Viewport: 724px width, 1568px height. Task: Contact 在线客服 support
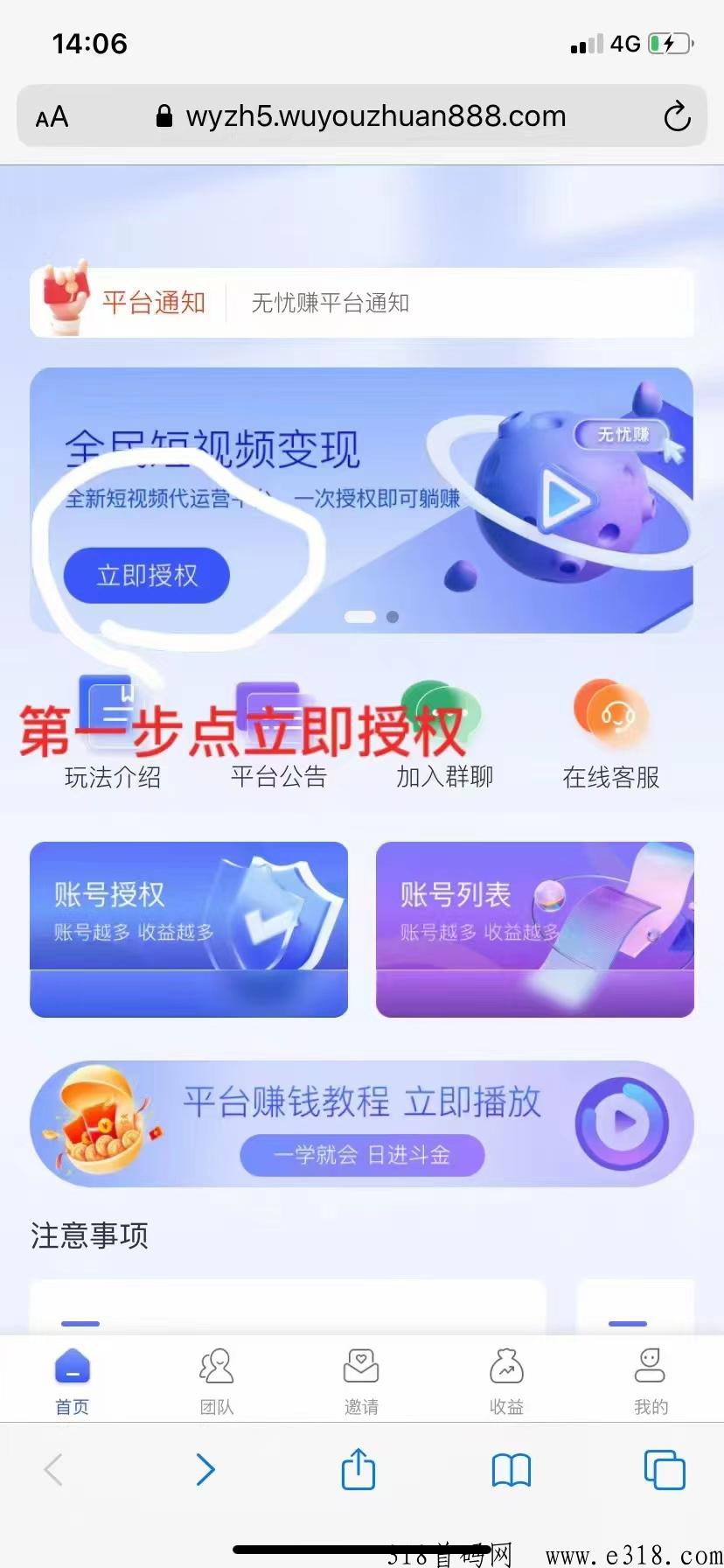click(x=610, y=735)
